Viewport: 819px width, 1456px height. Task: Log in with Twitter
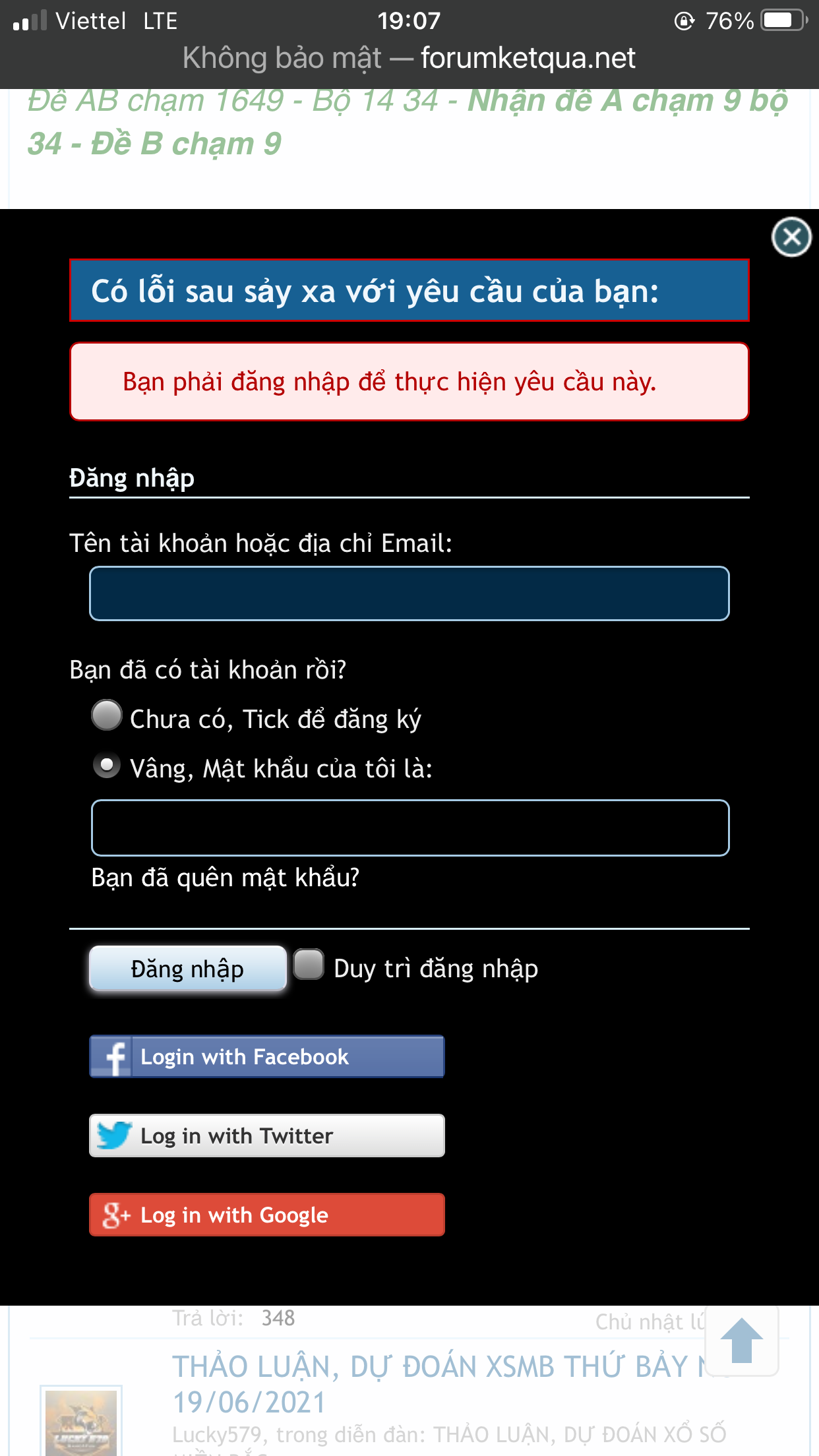[266, 1136]
